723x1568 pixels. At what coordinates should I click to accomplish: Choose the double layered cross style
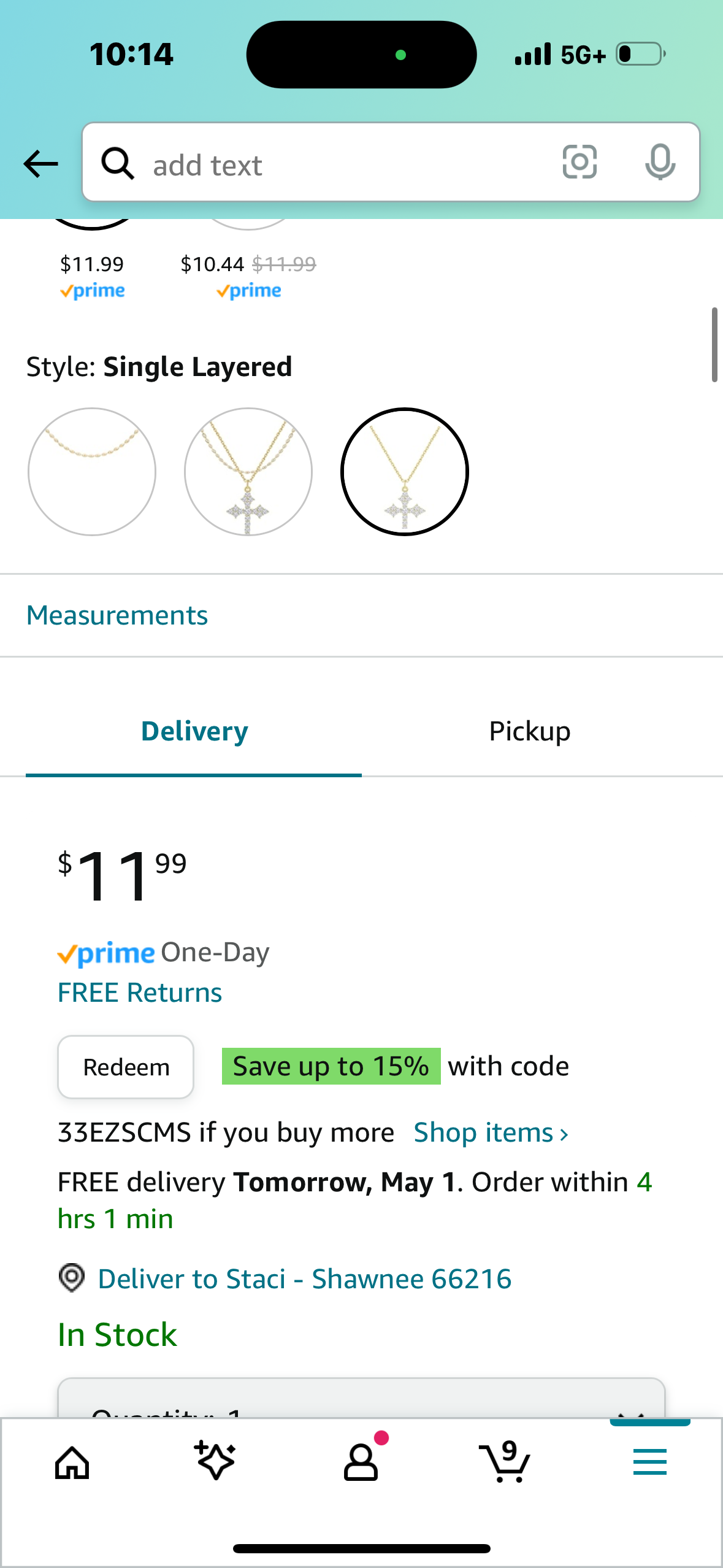(248, 471)
